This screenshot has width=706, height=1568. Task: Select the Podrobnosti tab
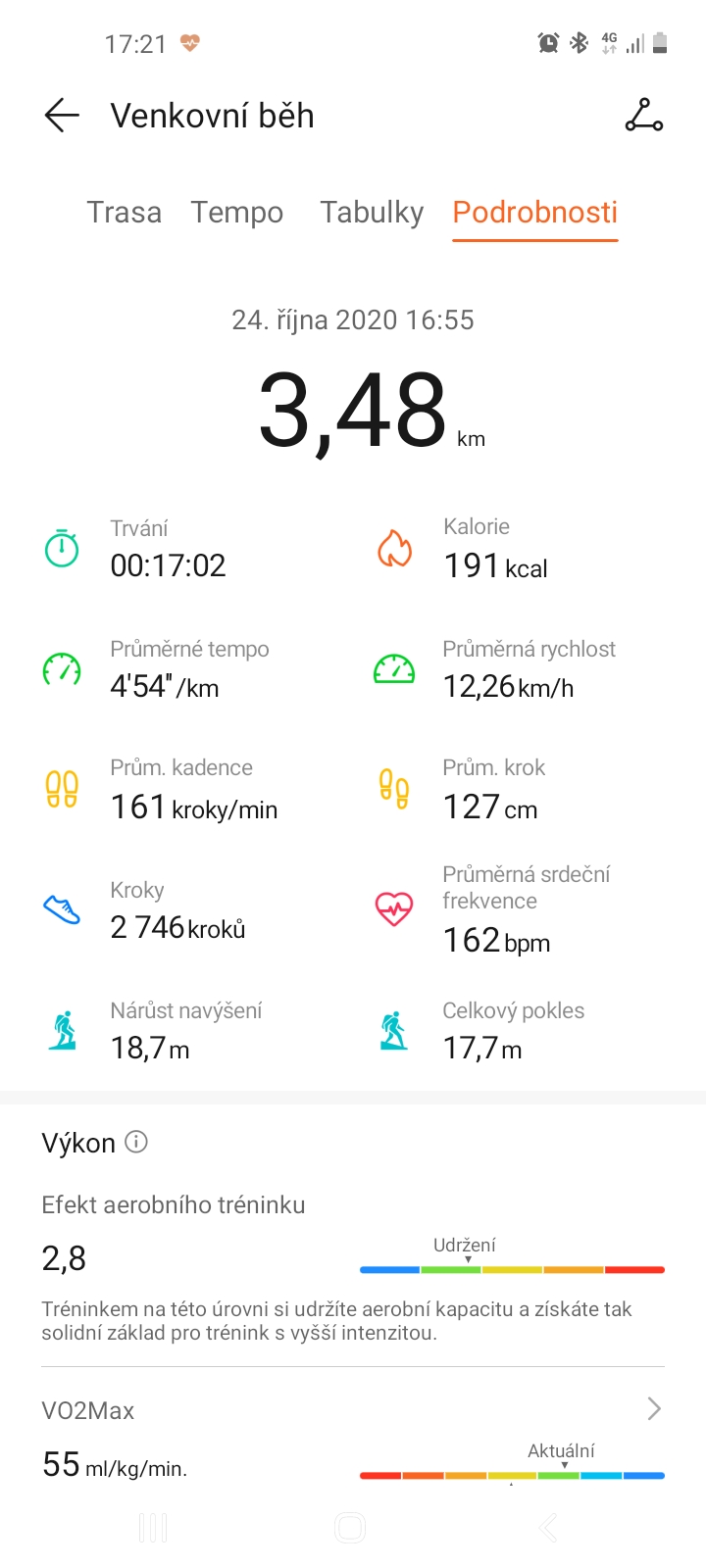pyautogui.click(x=535, y=212)
